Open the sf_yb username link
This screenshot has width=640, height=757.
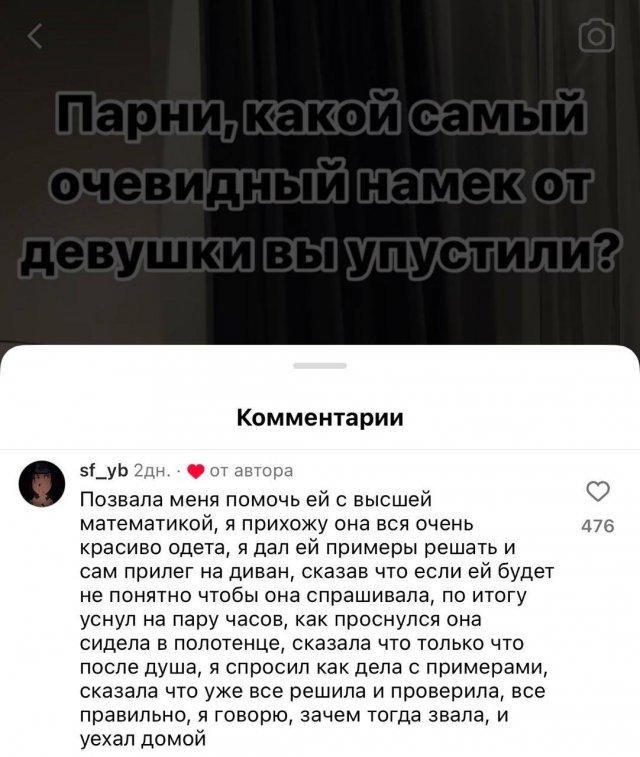[102, 471]
